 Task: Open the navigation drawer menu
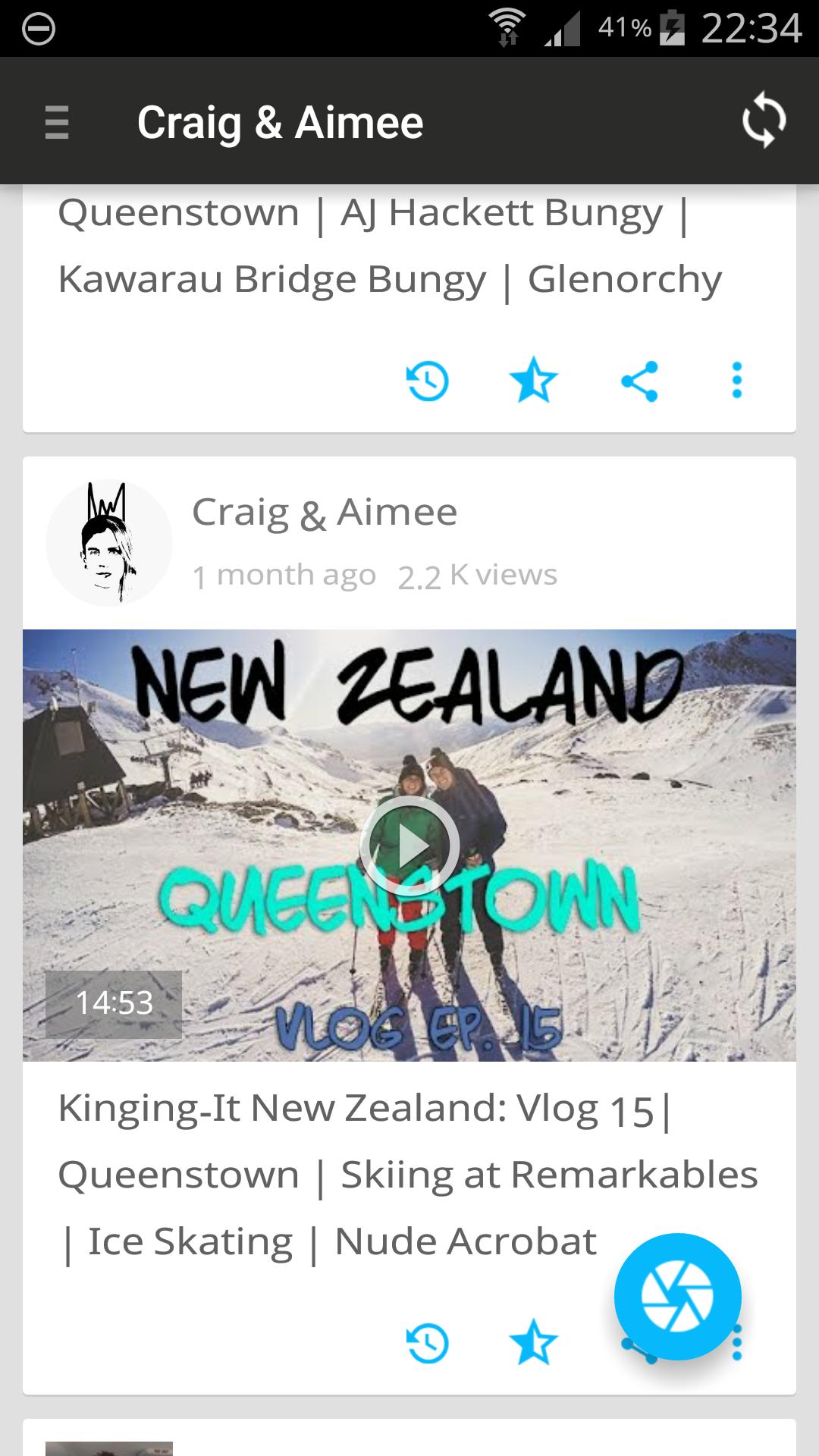(x=57, y=122)
